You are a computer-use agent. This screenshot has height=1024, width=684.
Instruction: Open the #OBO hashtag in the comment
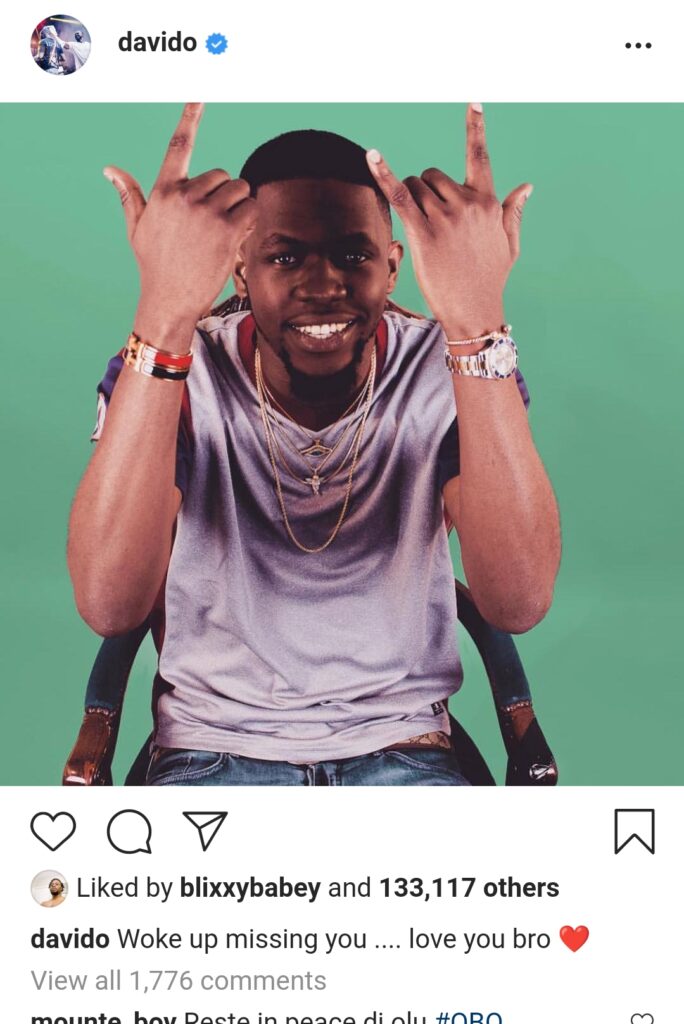click(x=468, y=1018)
